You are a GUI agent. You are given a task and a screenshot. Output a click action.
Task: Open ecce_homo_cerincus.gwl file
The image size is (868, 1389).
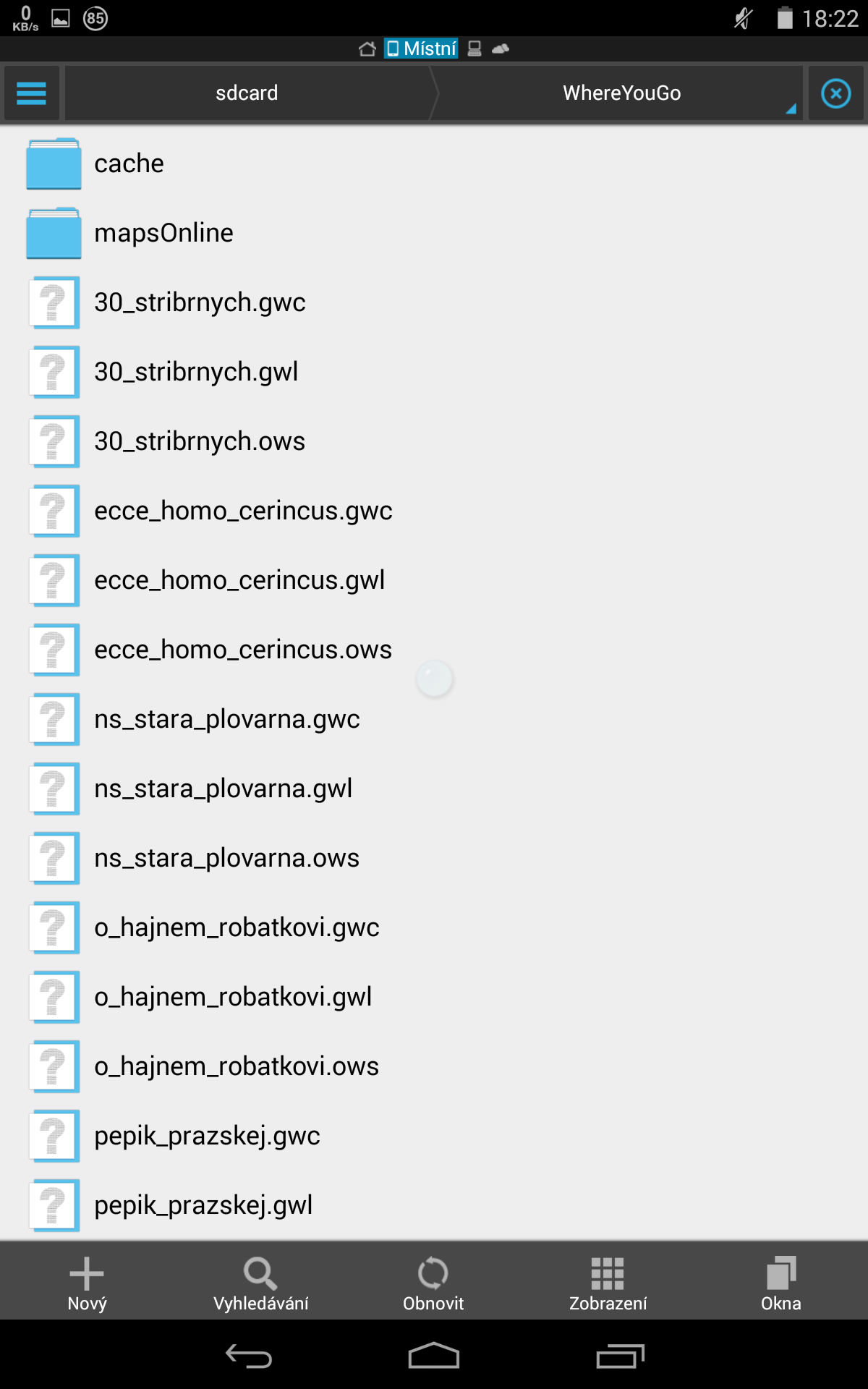239,580
